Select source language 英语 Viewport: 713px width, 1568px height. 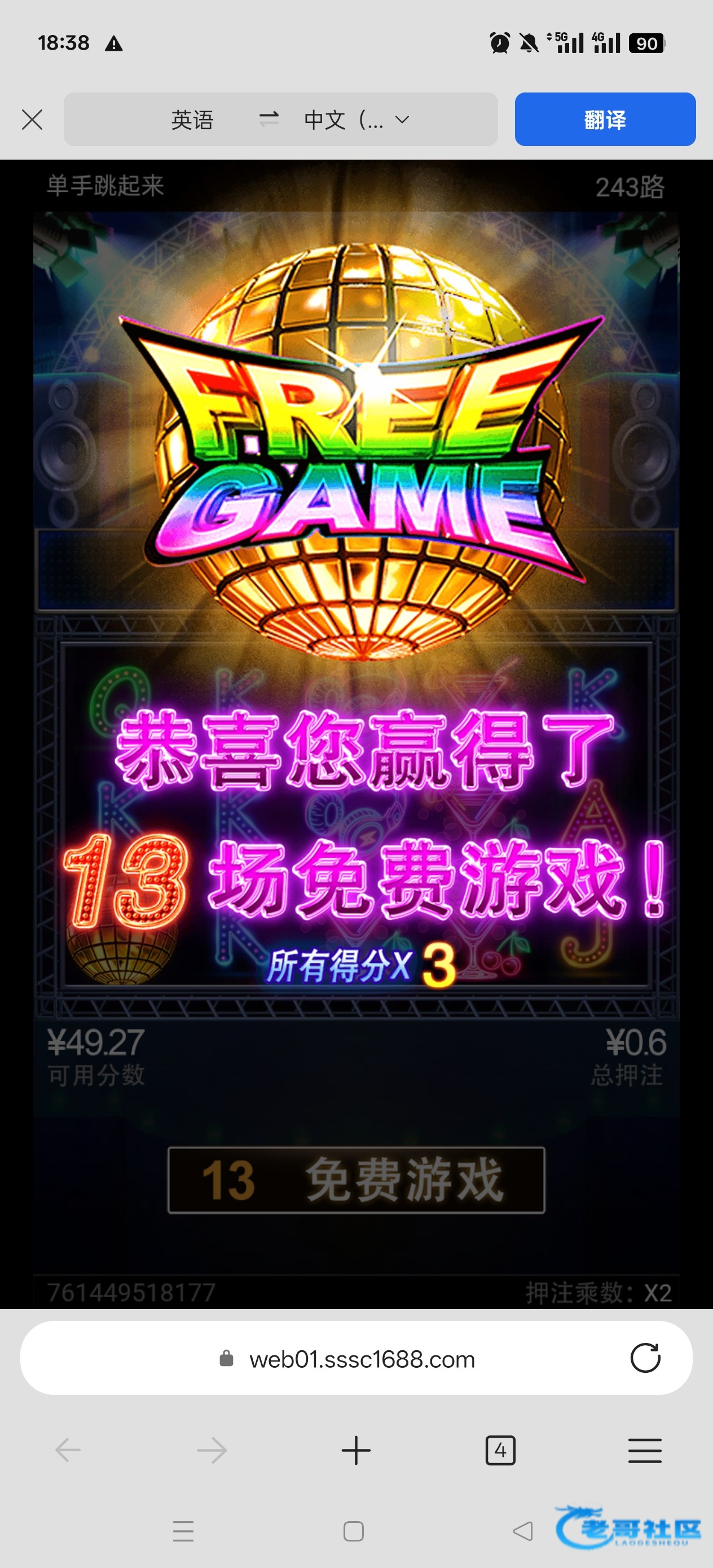coord(192,120)
